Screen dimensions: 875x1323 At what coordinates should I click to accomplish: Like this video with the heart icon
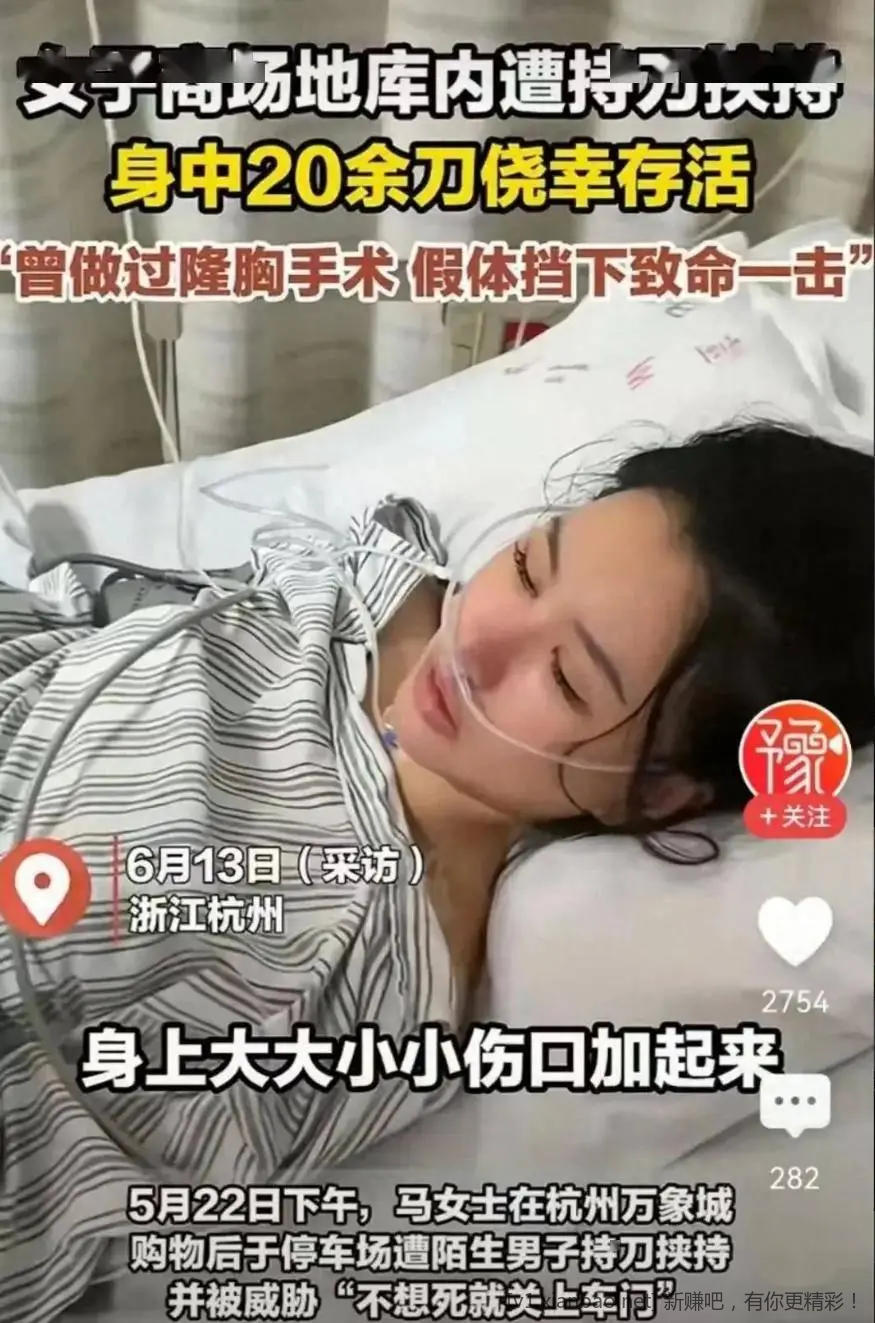click(794, 930)
